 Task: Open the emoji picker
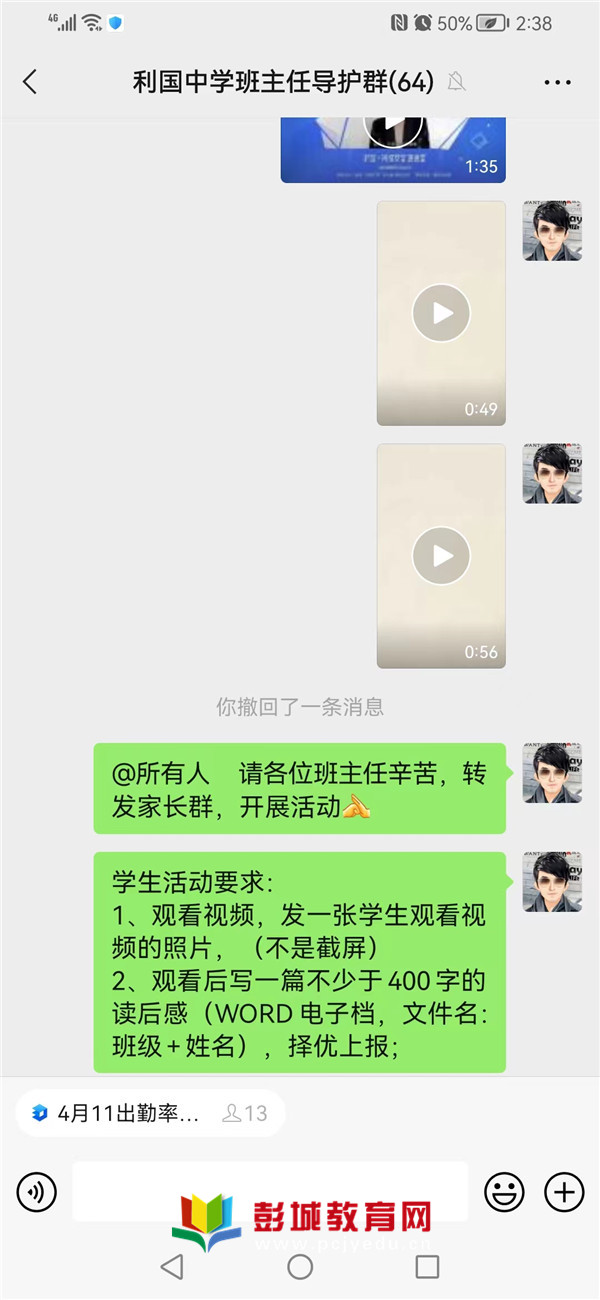(x=504, y=1191)
